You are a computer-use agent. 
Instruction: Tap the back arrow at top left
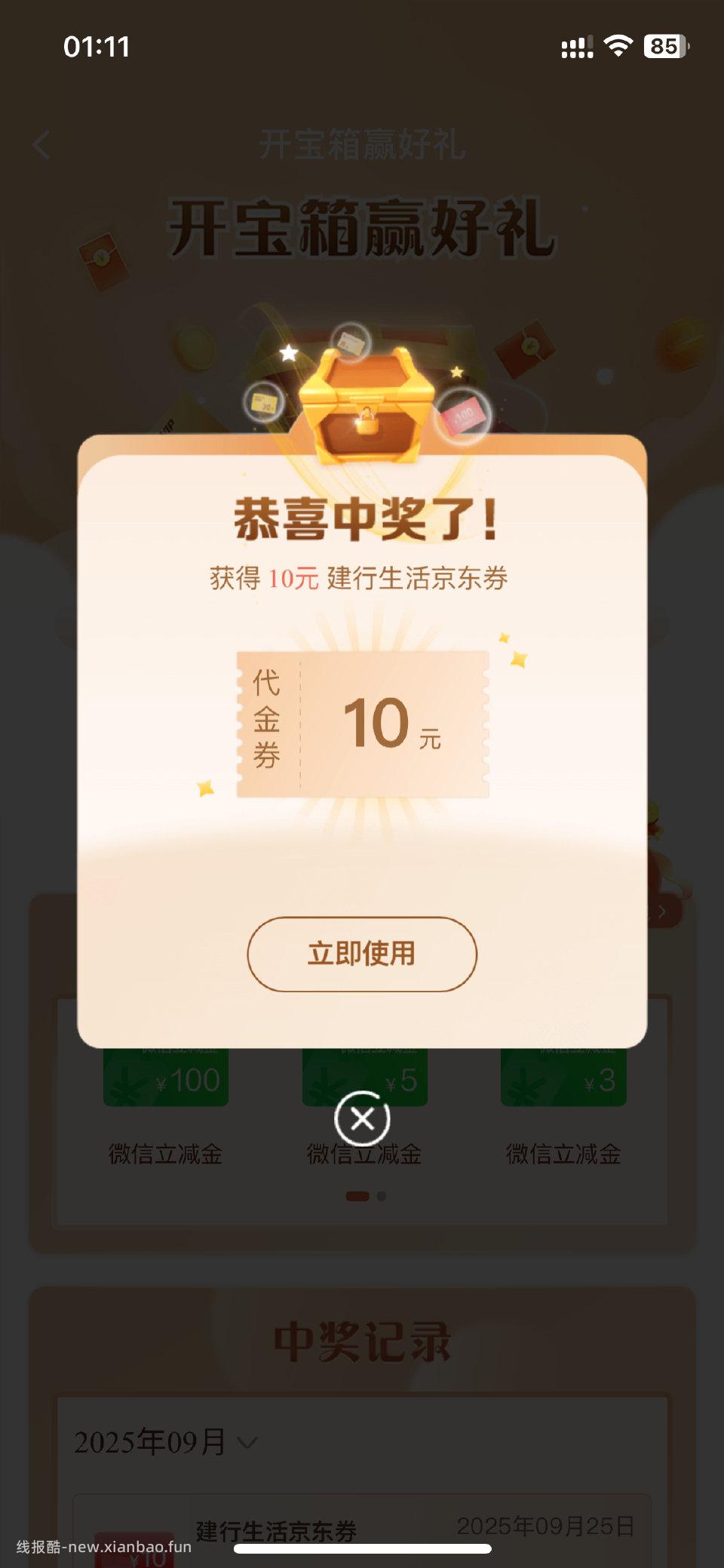[43, 145]
